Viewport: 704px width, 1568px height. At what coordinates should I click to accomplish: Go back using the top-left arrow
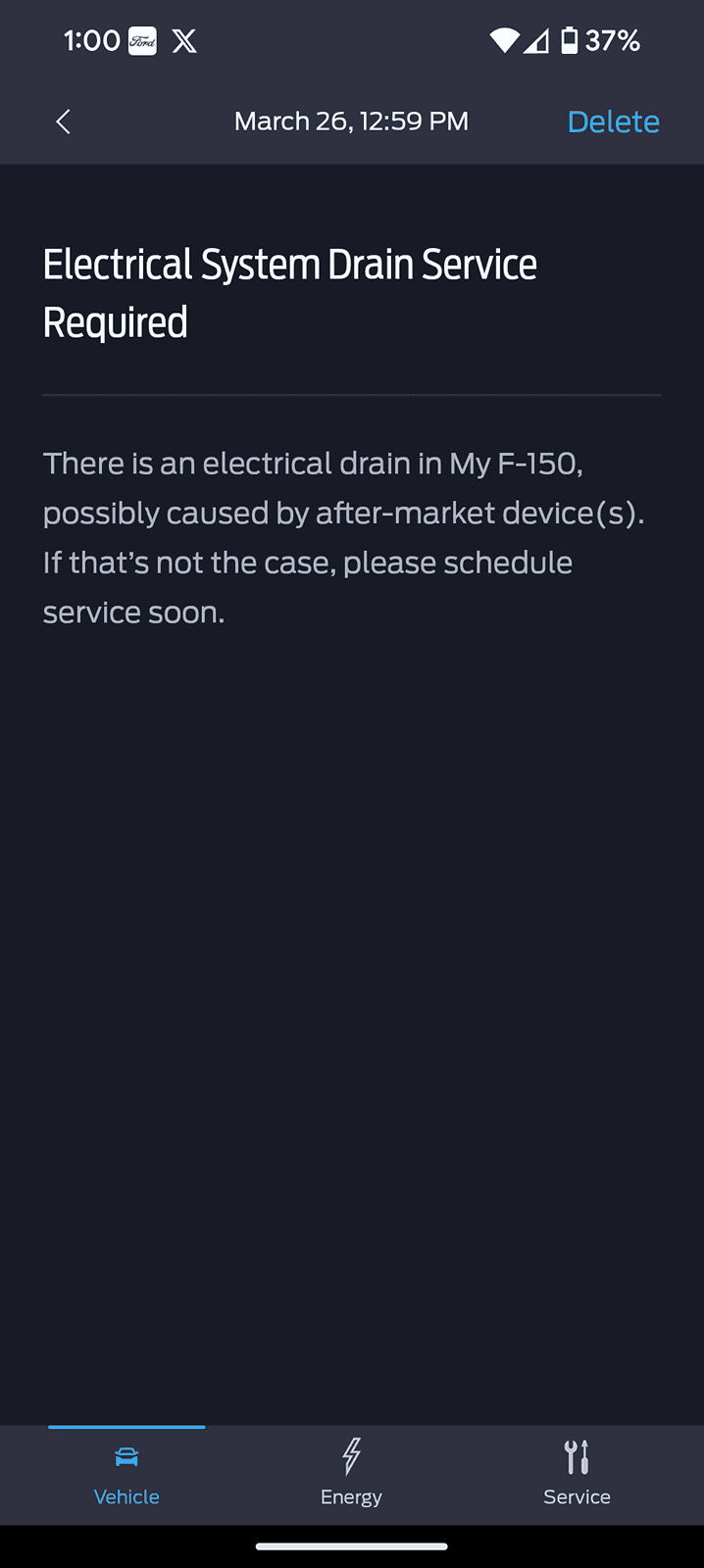click(x=64, y=122)
